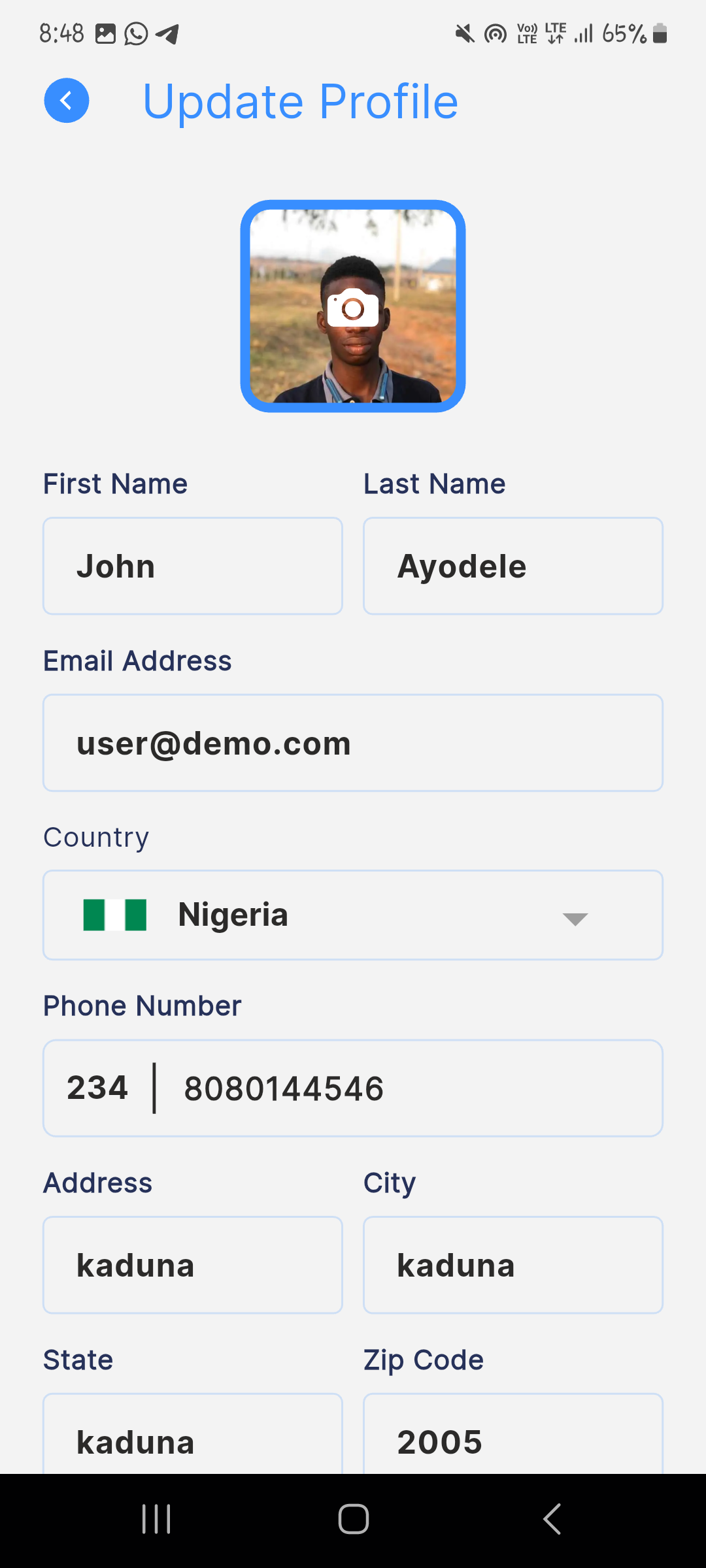Edit the City field
The width and height of the screenshot is (706, 1568).
coord(513,1265)
